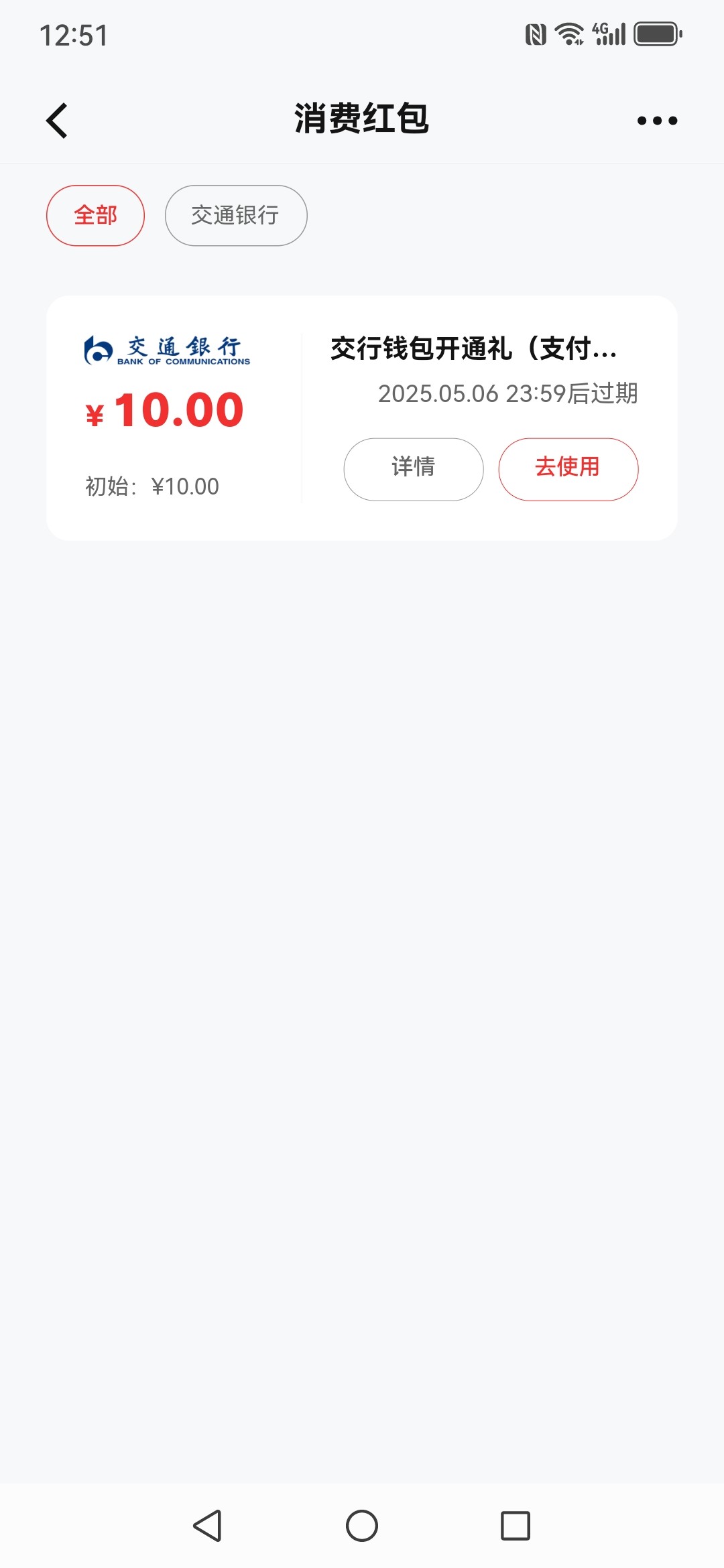Filter red packets by 交通银行
The height and width of the screenshot is (1568, 724).
point(236,216)
